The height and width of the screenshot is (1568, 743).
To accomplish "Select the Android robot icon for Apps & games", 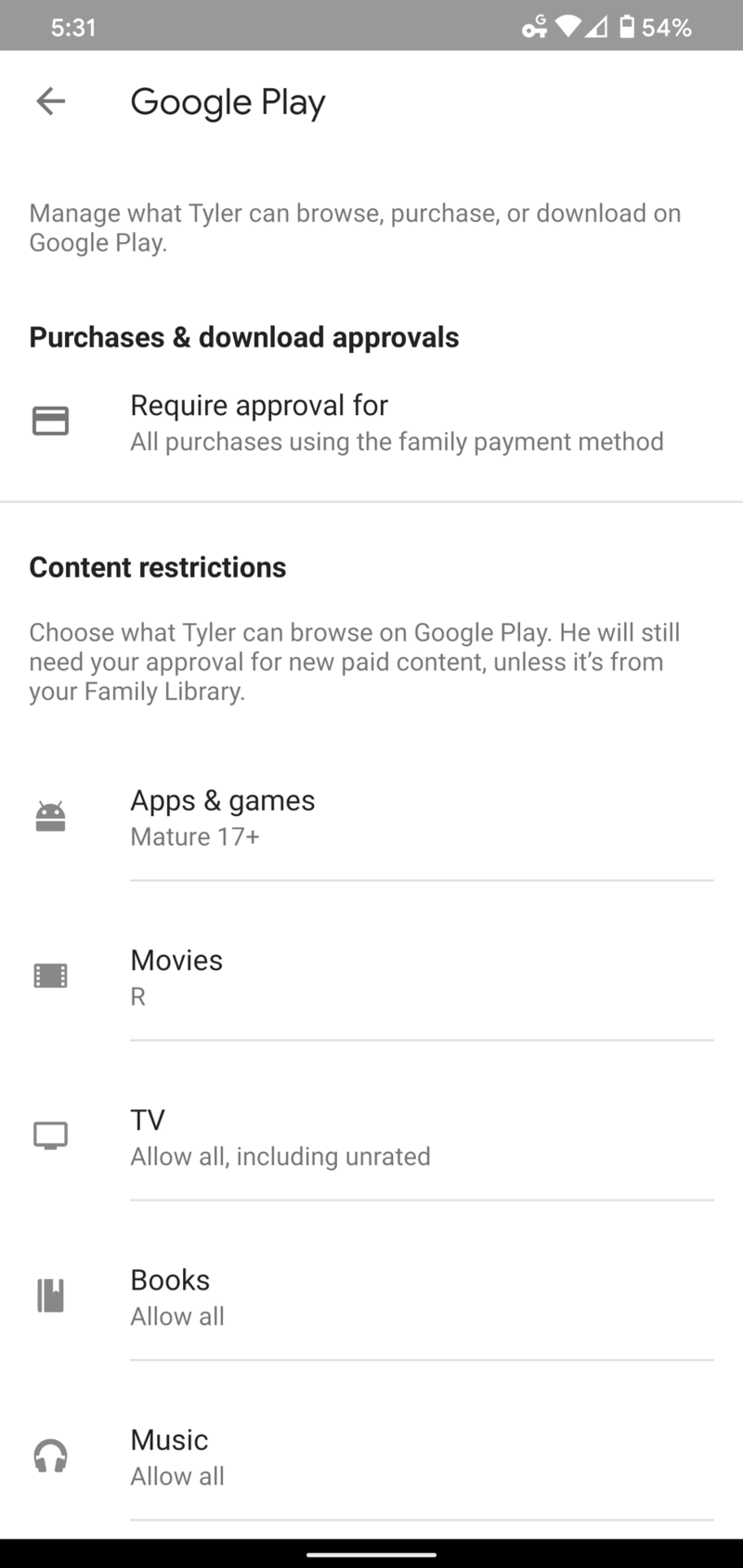I will pyautogui.click(x=50, y=816).
